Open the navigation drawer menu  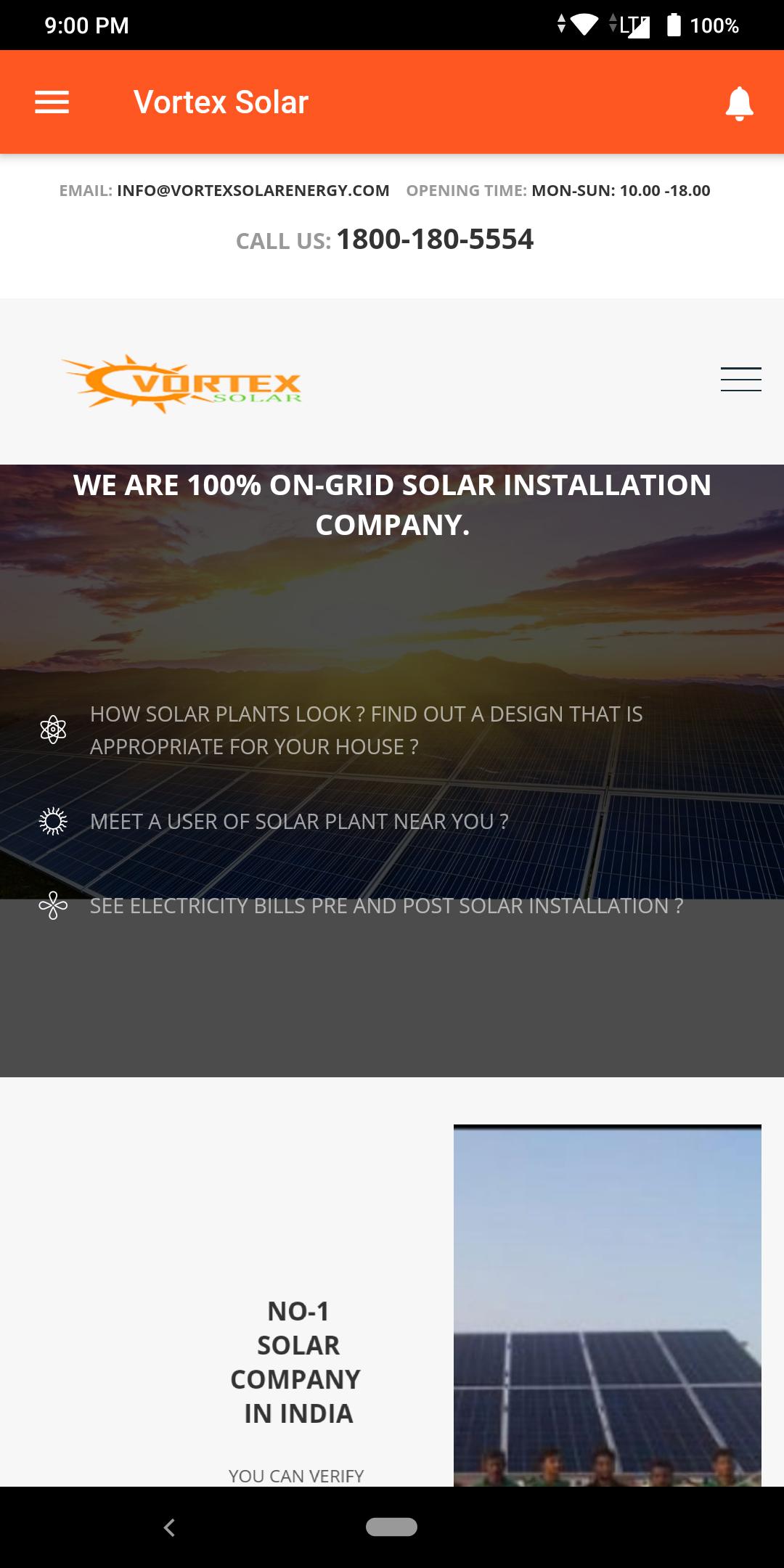[x=52, y=102]
